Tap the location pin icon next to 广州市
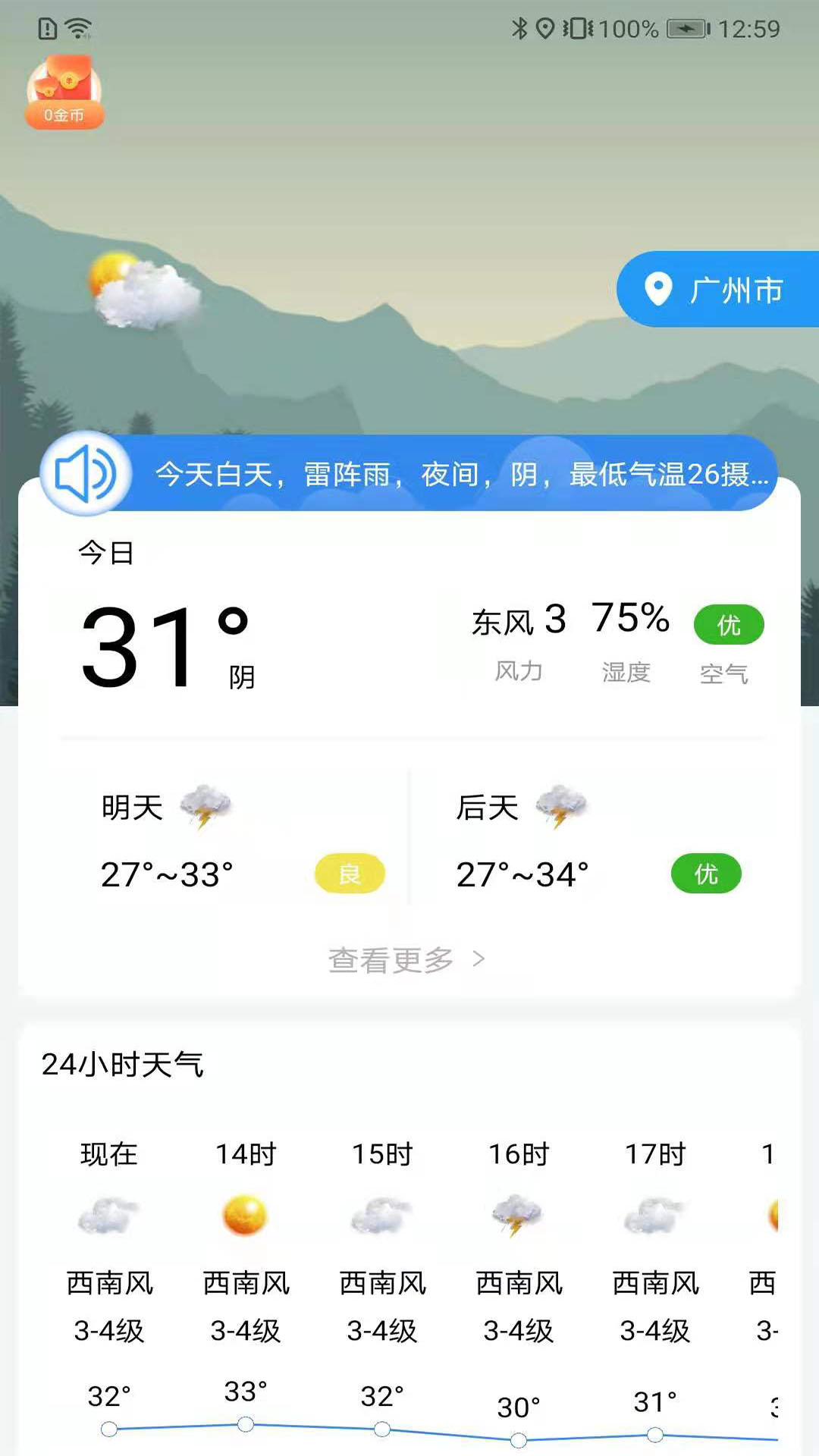819x1456 pixels. [x=657, y=289]
